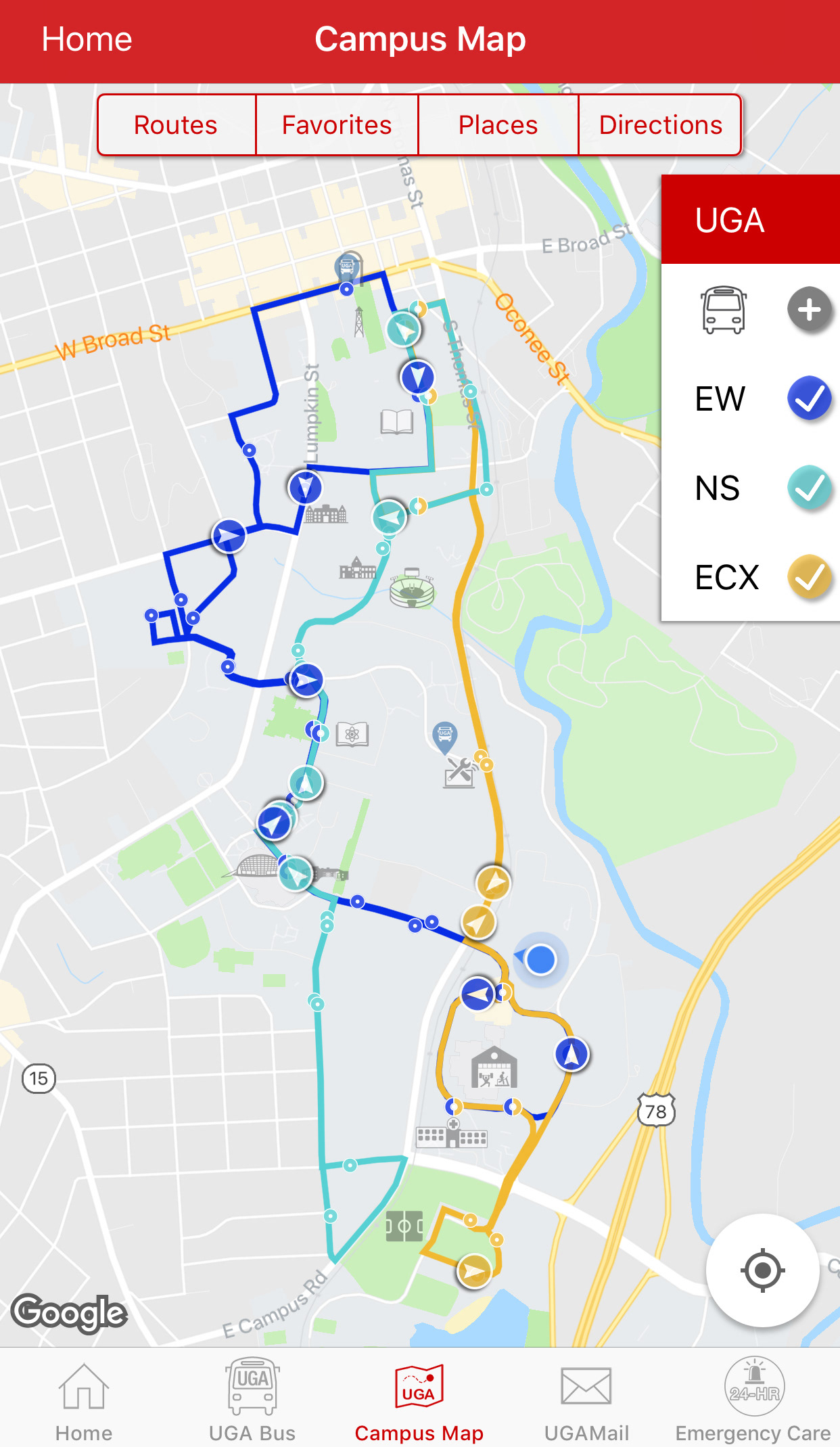The height and width of the screenshot is (1447, 840).
Task: Open the Home tab in bottom bar
Action: (x=84, y=1400)
